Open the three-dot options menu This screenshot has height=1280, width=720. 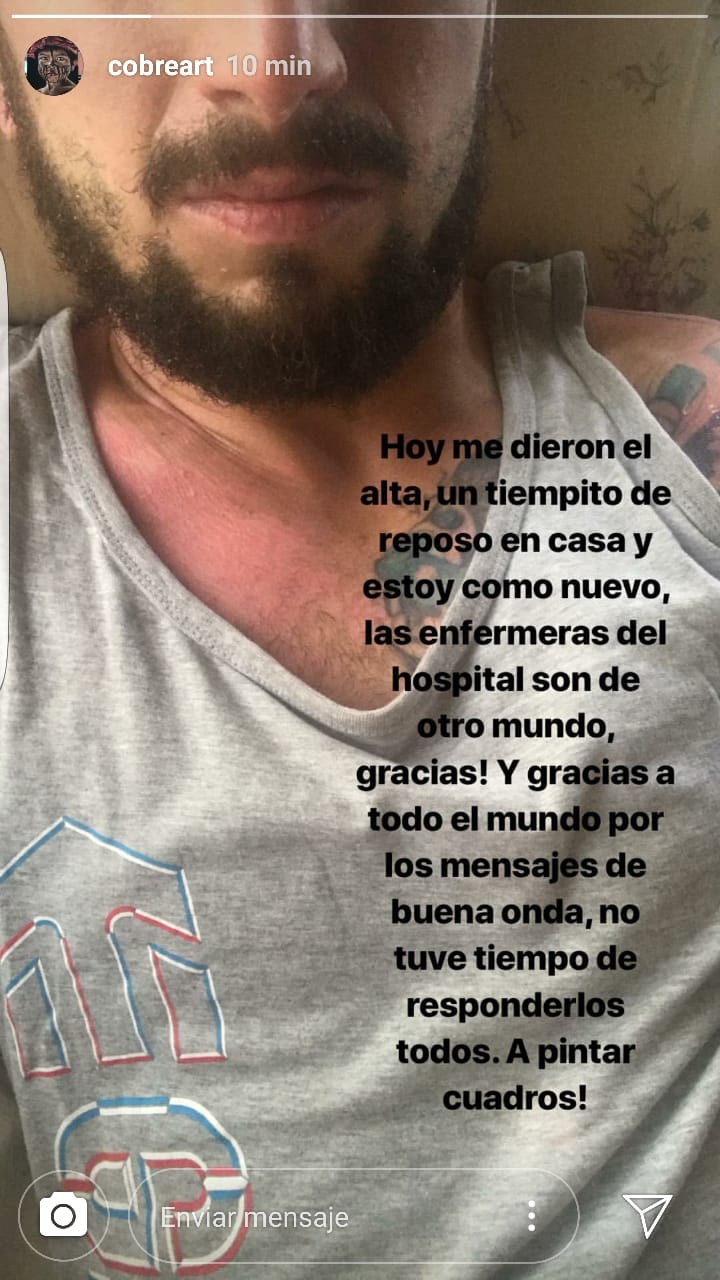pyautogui.click(x=531, y=1216)
